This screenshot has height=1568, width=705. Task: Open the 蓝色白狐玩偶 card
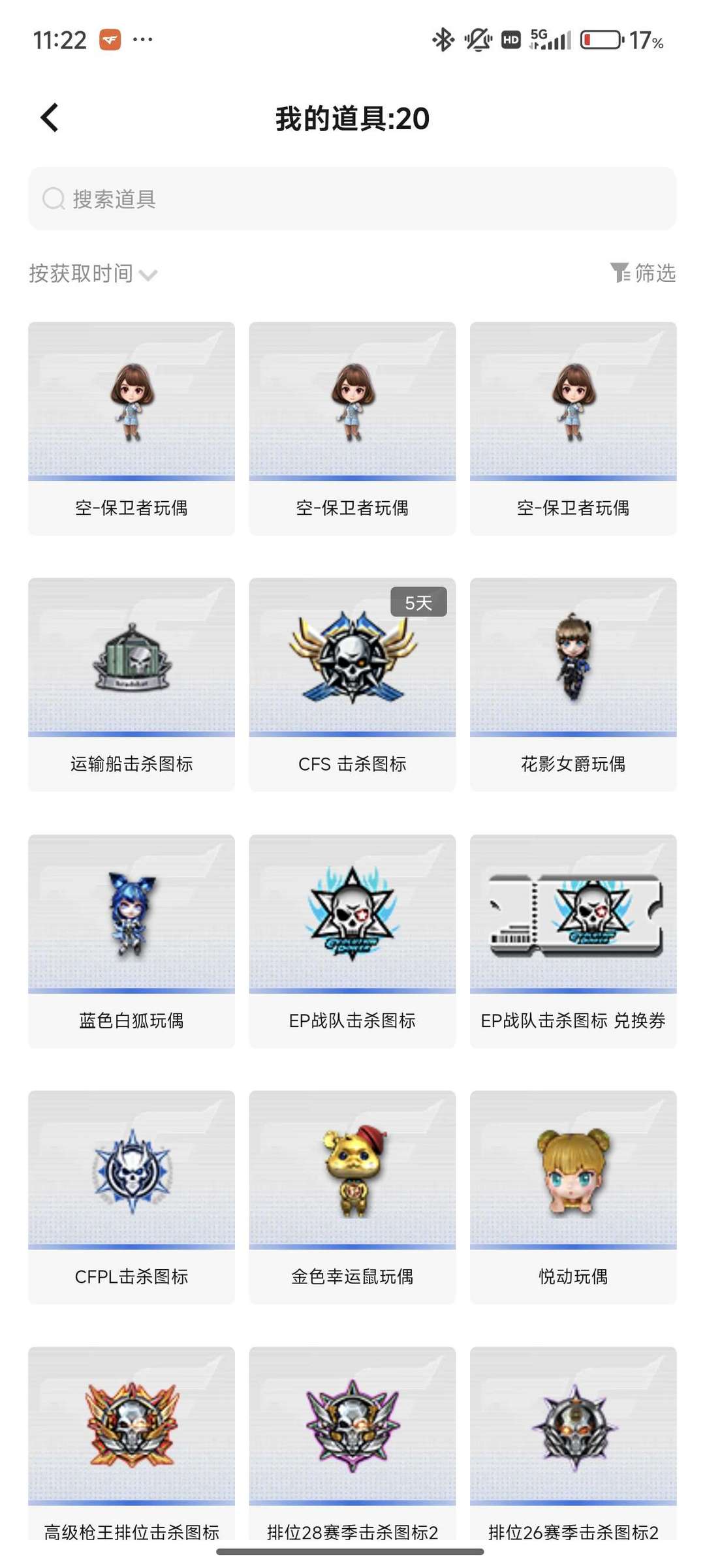click(x=131, y=941)
